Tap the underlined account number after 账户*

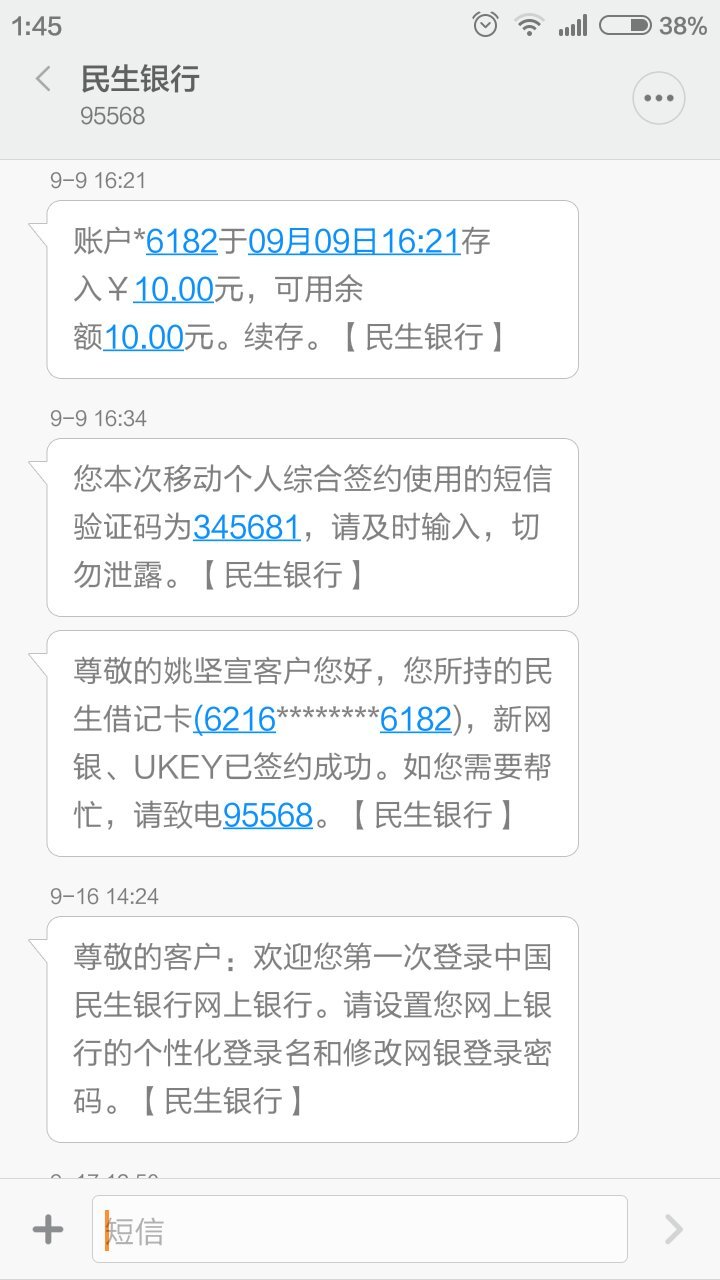[182, 241]
